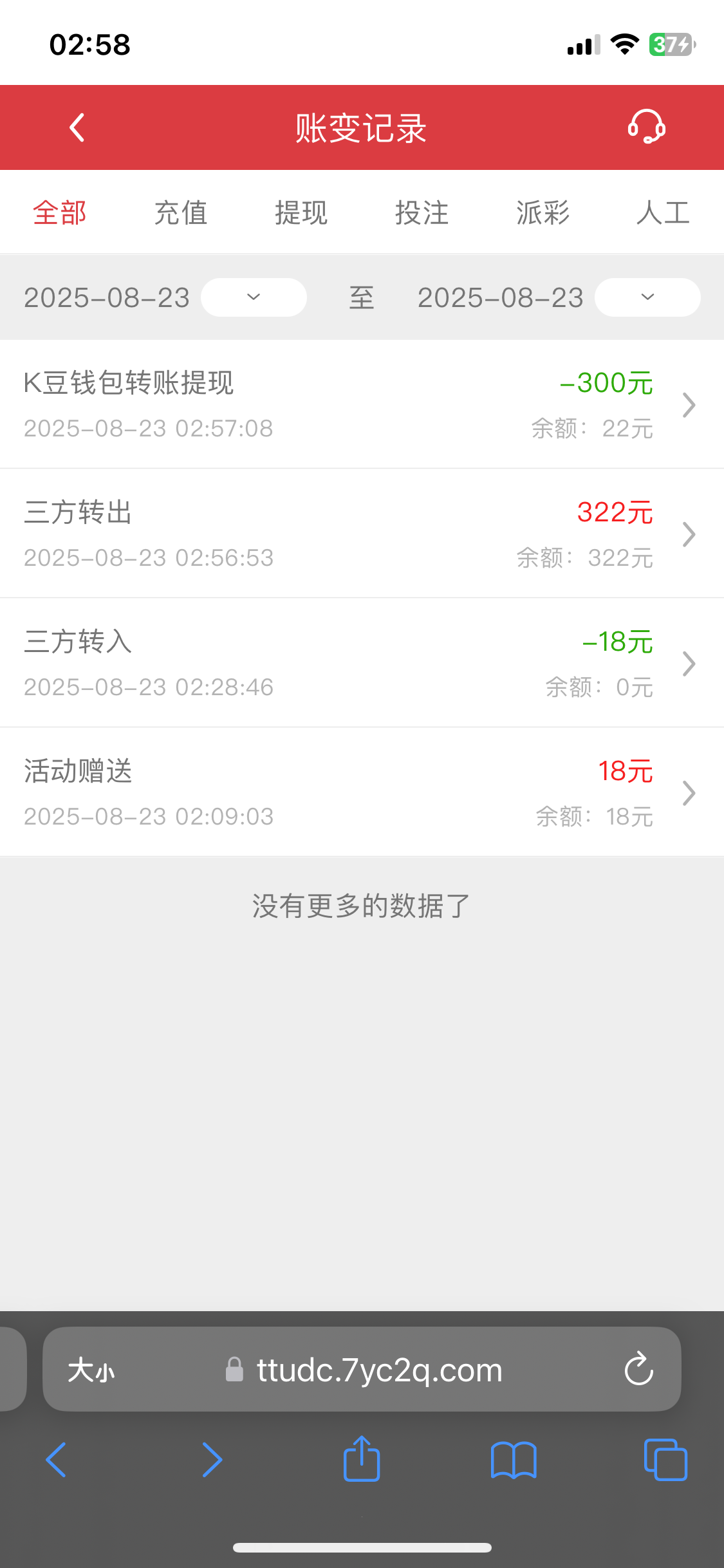The image size is (724, 1568).
Task: View the 活动赠送 18元 record
Action: point(362,792)
